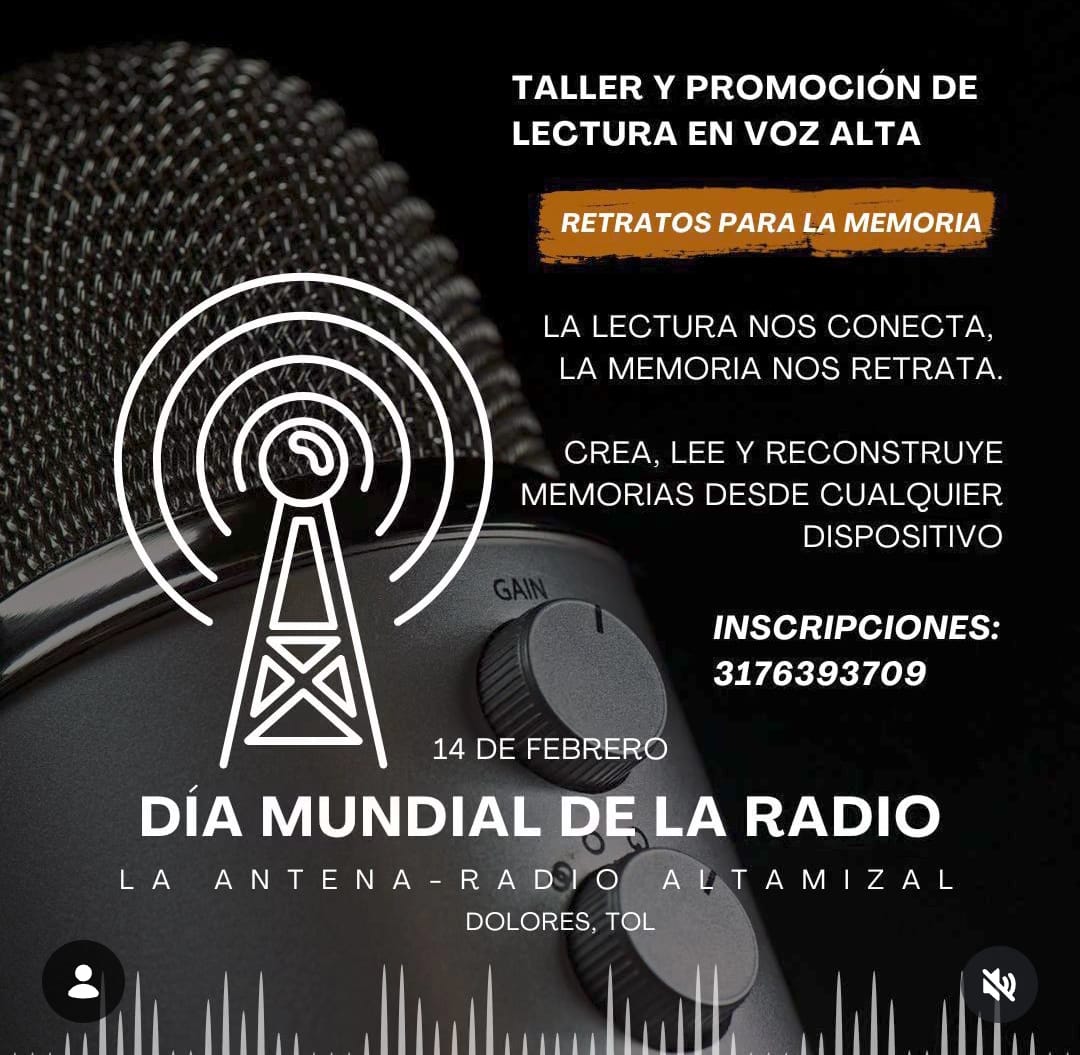Screen dimensions: 1080x1055
Task: Unmute the video's sound
Action: click(x=998, y=985)
